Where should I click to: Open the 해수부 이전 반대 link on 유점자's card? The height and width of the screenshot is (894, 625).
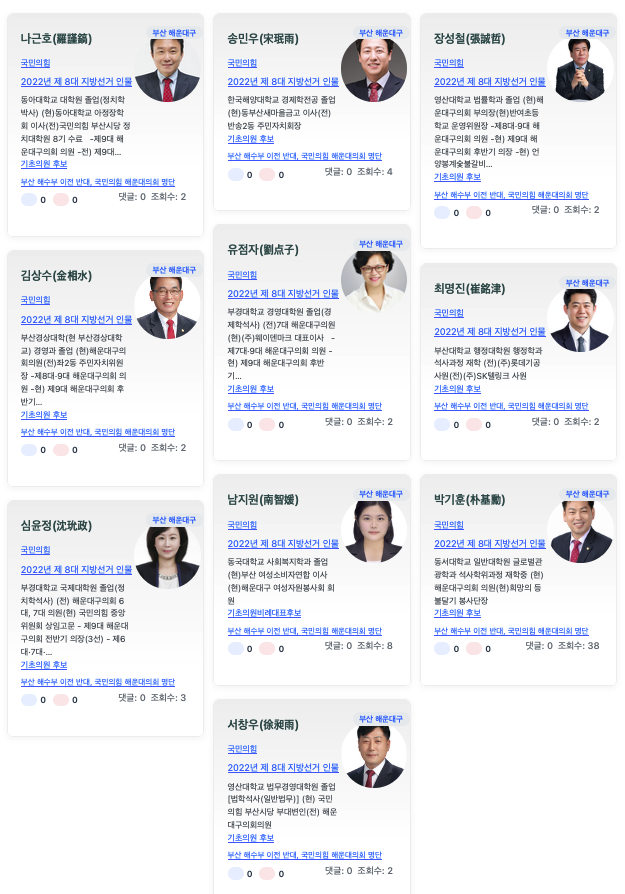(304, 406)
